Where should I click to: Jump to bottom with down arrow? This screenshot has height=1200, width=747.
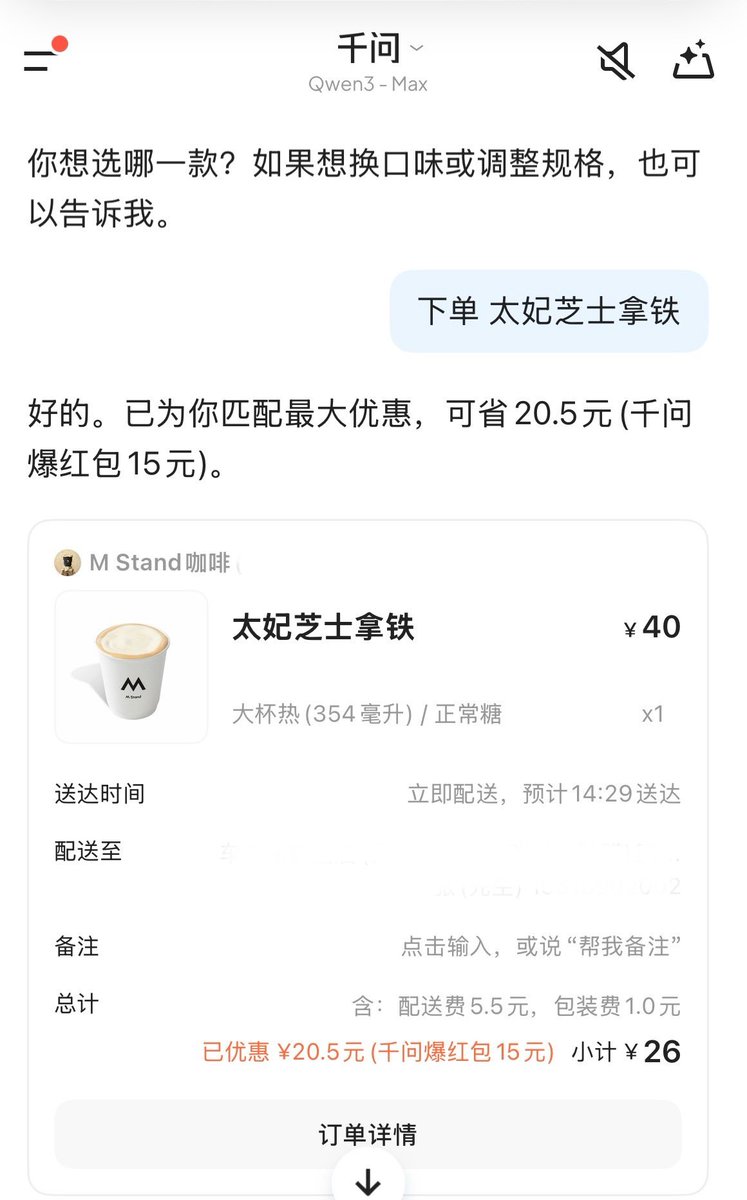pyautogui.click(x=368, y=1183)
